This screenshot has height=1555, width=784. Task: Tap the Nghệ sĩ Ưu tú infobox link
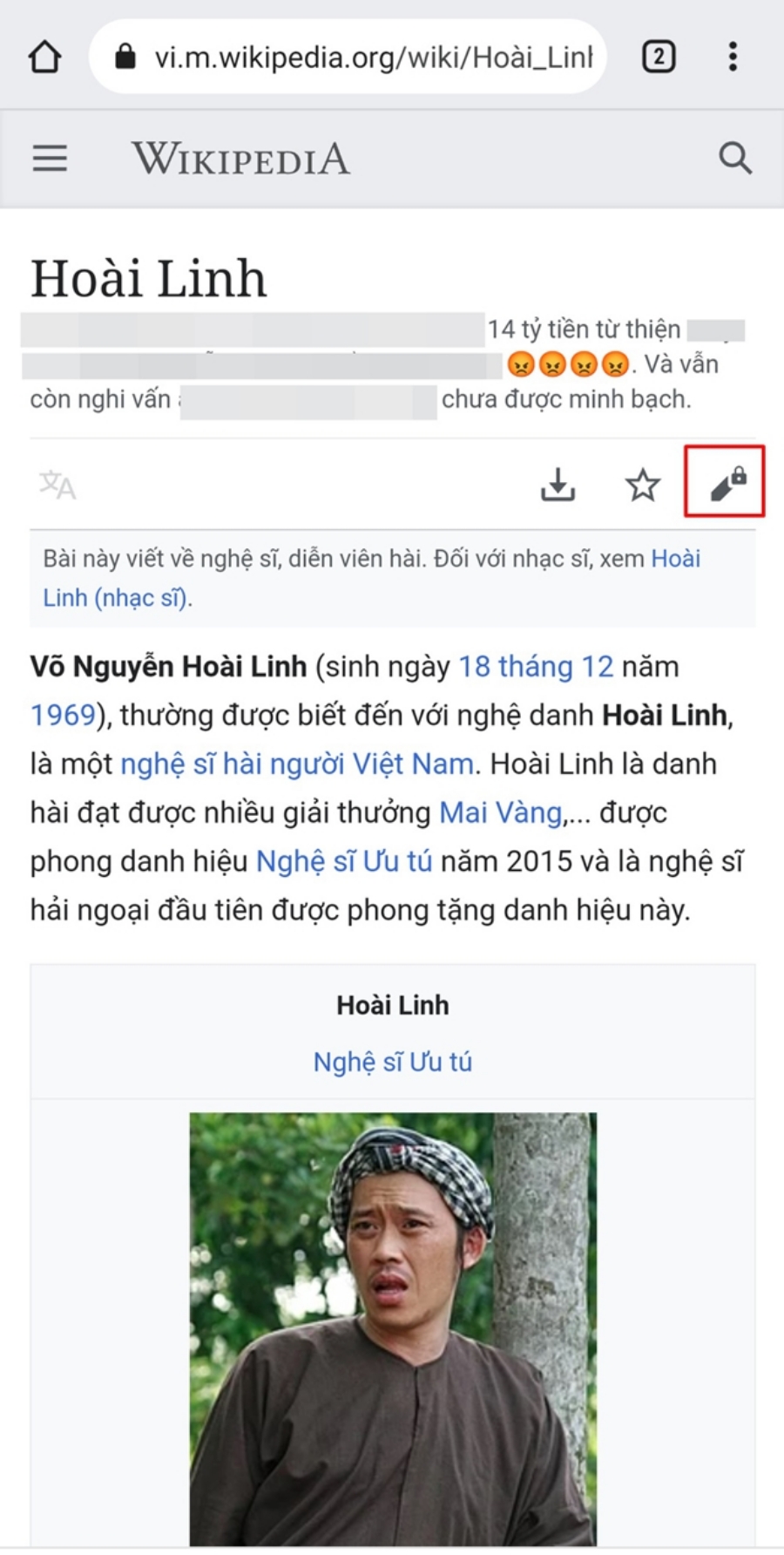(393, 1062)
